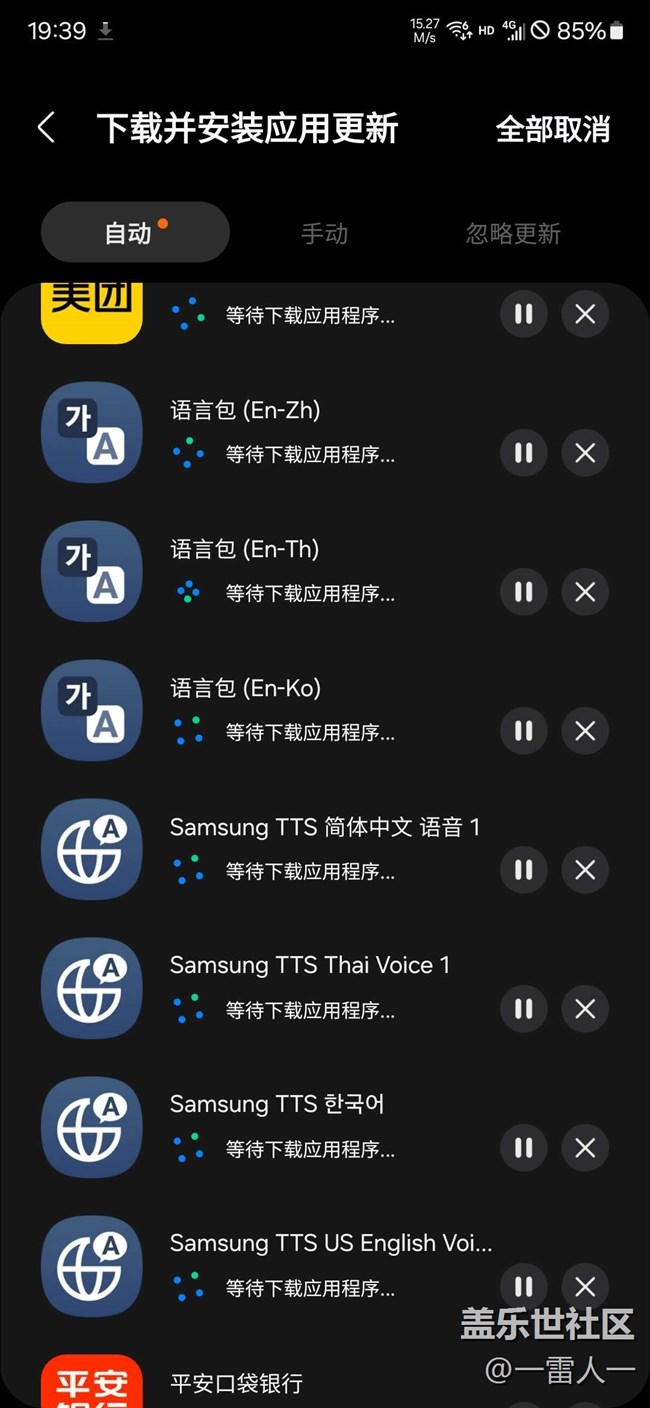Screen dimensions: 650x1408
Task: Tap 全部取消 to cancel all updates
Action: pos(552,129)
